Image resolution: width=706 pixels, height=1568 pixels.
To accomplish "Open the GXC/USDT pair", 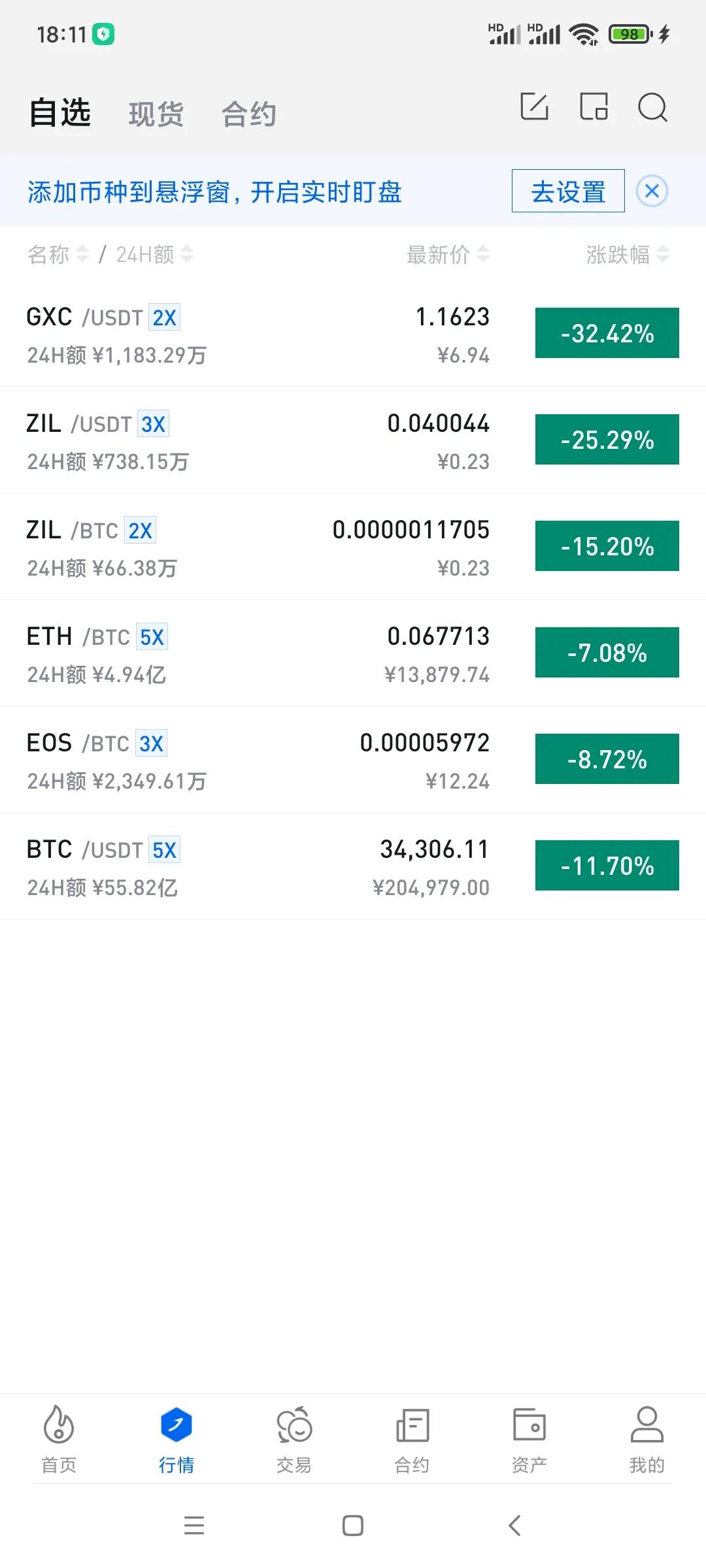I will tap(261, 335).
